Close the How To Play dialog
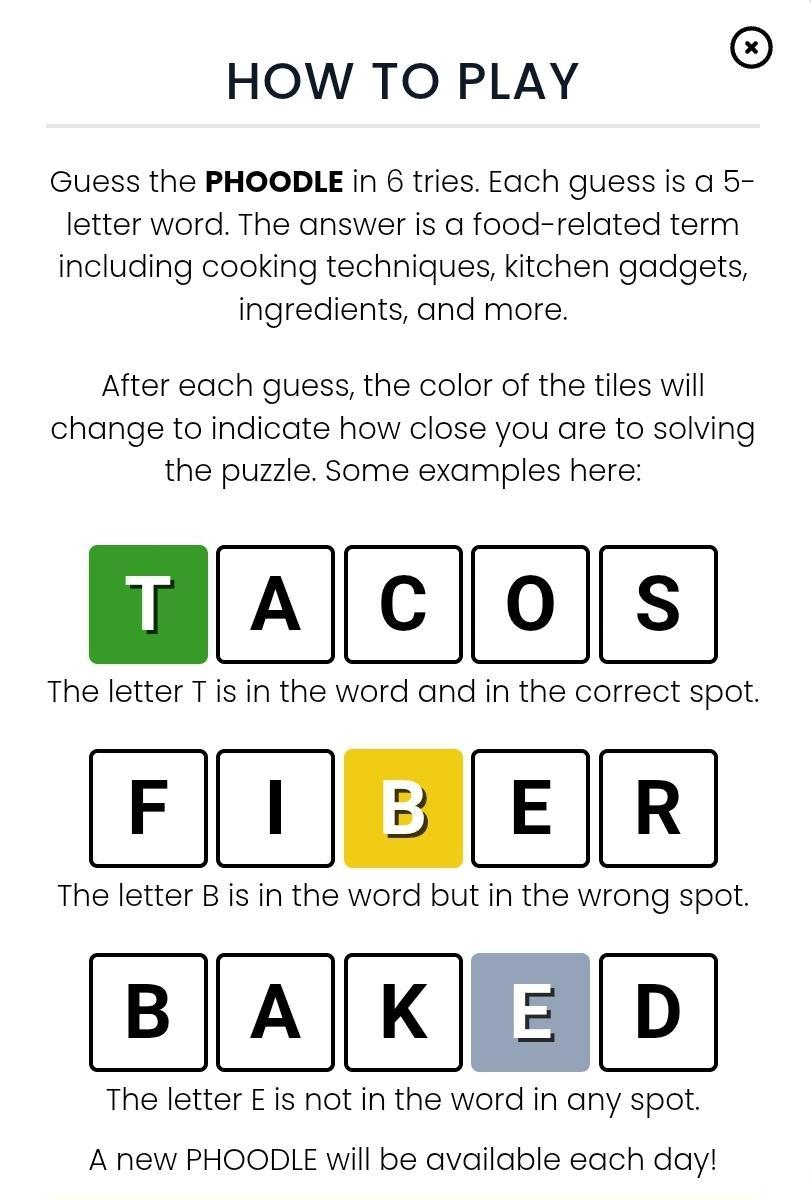Viewport: 811px width, 1199px height. [751, 47]
